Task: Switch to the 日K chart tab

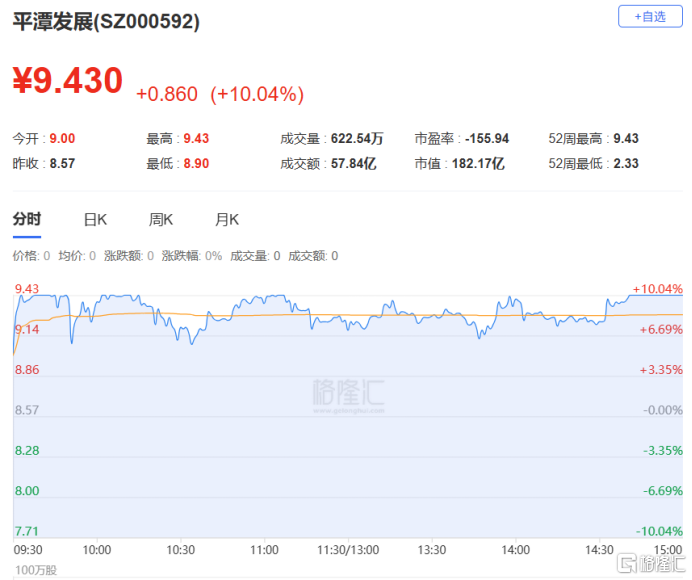Action: pyautogui.click(x=95, y=219)
